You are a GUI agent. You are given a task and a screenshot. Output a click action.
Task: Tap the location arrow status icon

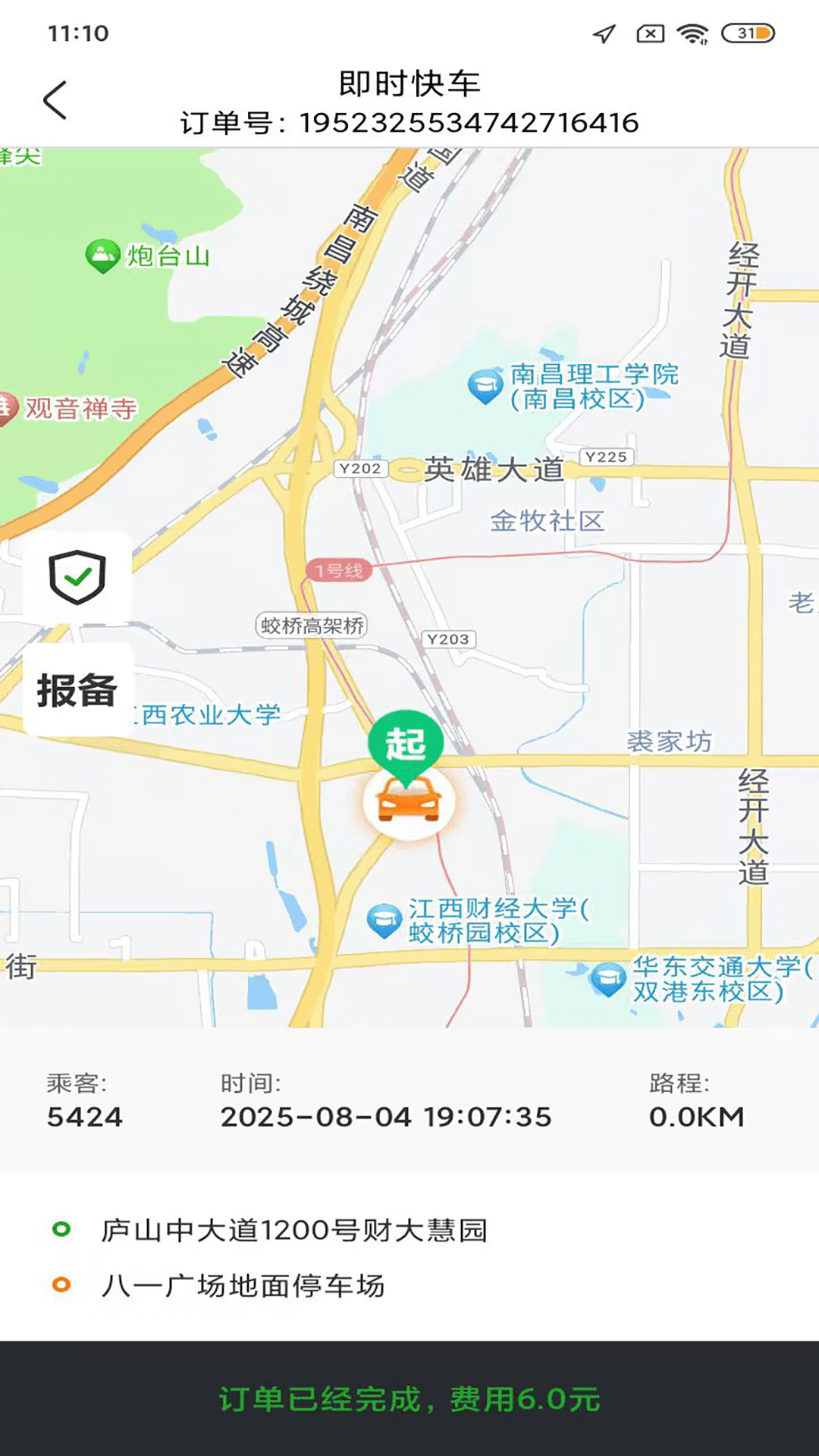(x=605, y=32)
